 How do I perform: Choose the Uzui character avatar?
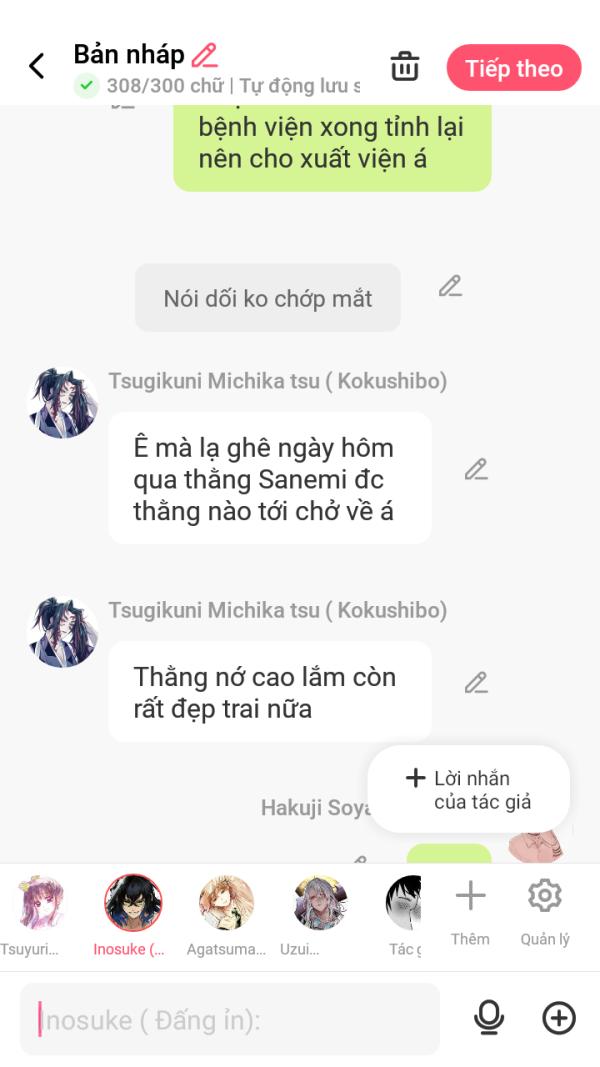pyautogui.click(x=320, y=903)
